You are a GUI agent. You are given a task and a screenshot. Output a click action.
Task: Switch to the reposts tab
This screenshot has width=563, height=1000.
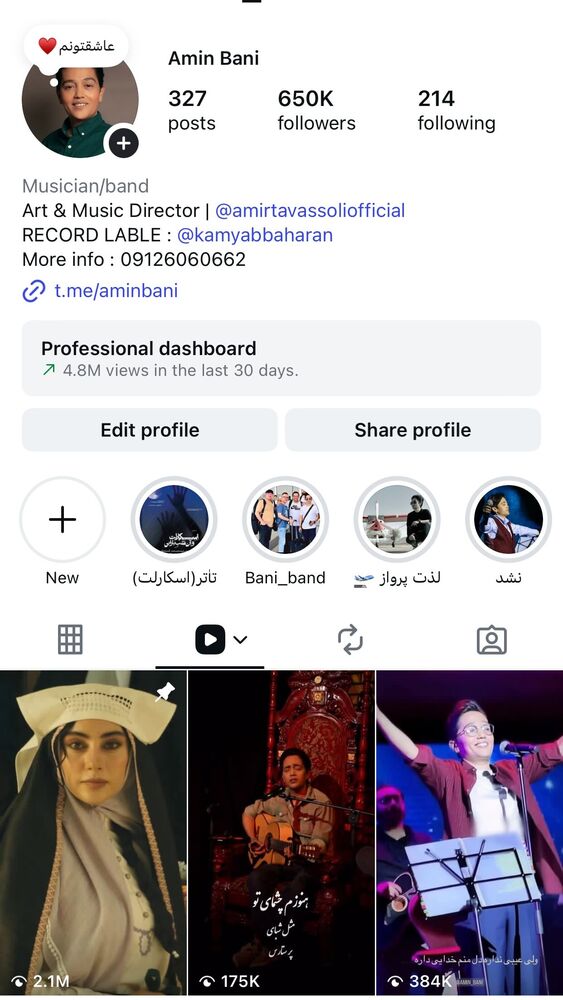[351, 639]
